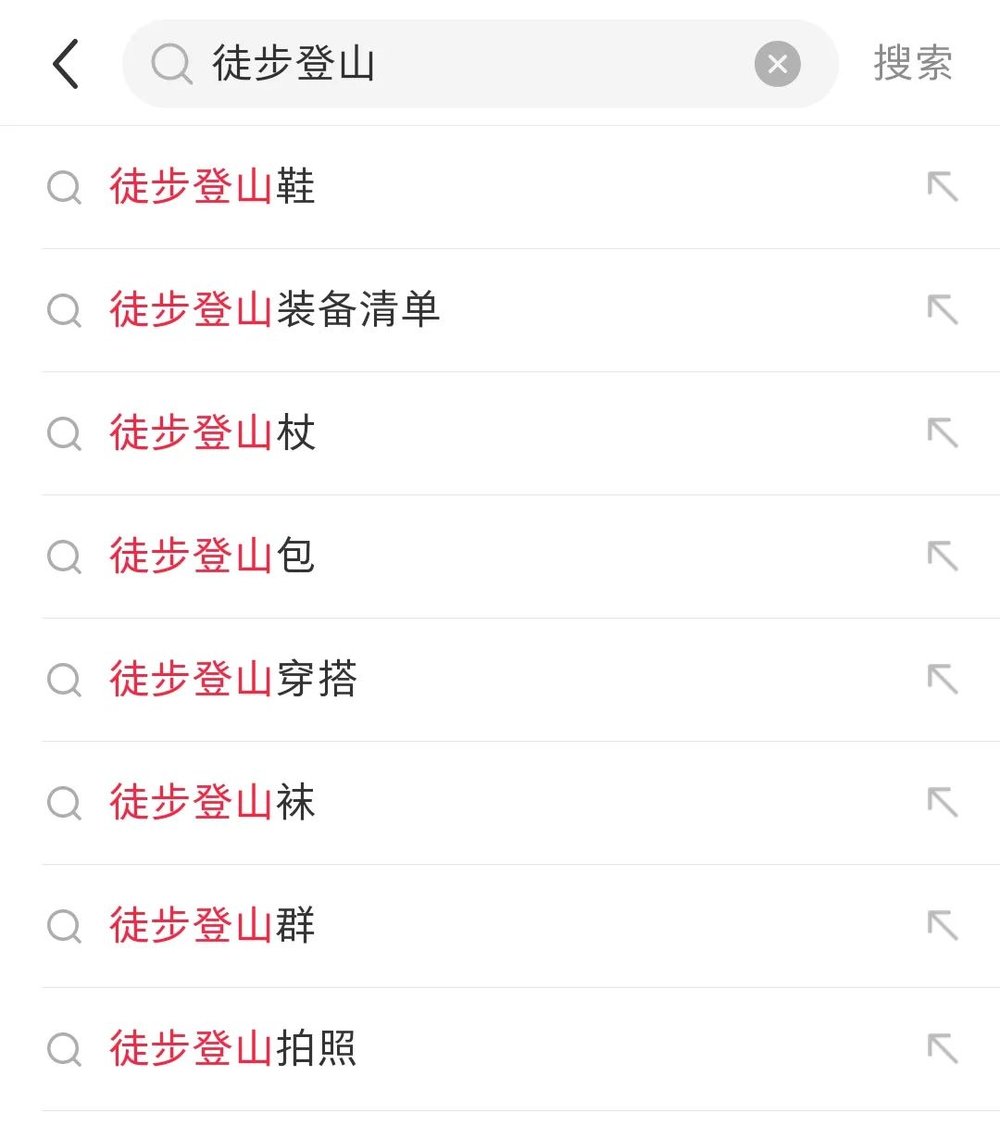
Task: Insert 徒步登山群 with its arrow icon
Action: click(942, 926)
